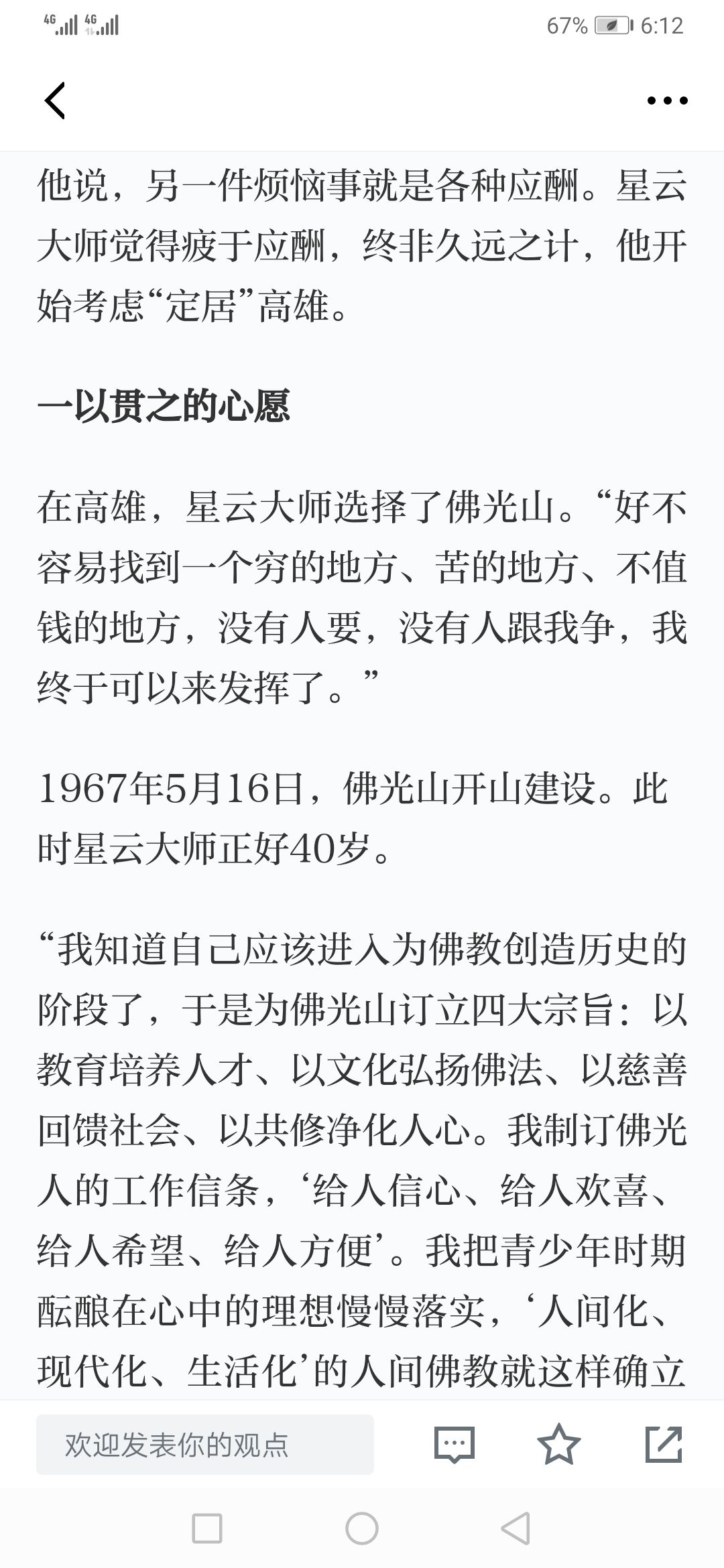
Task: Tap the 欢迎发表你的观点 comment field
Action: pos(205,1445)
